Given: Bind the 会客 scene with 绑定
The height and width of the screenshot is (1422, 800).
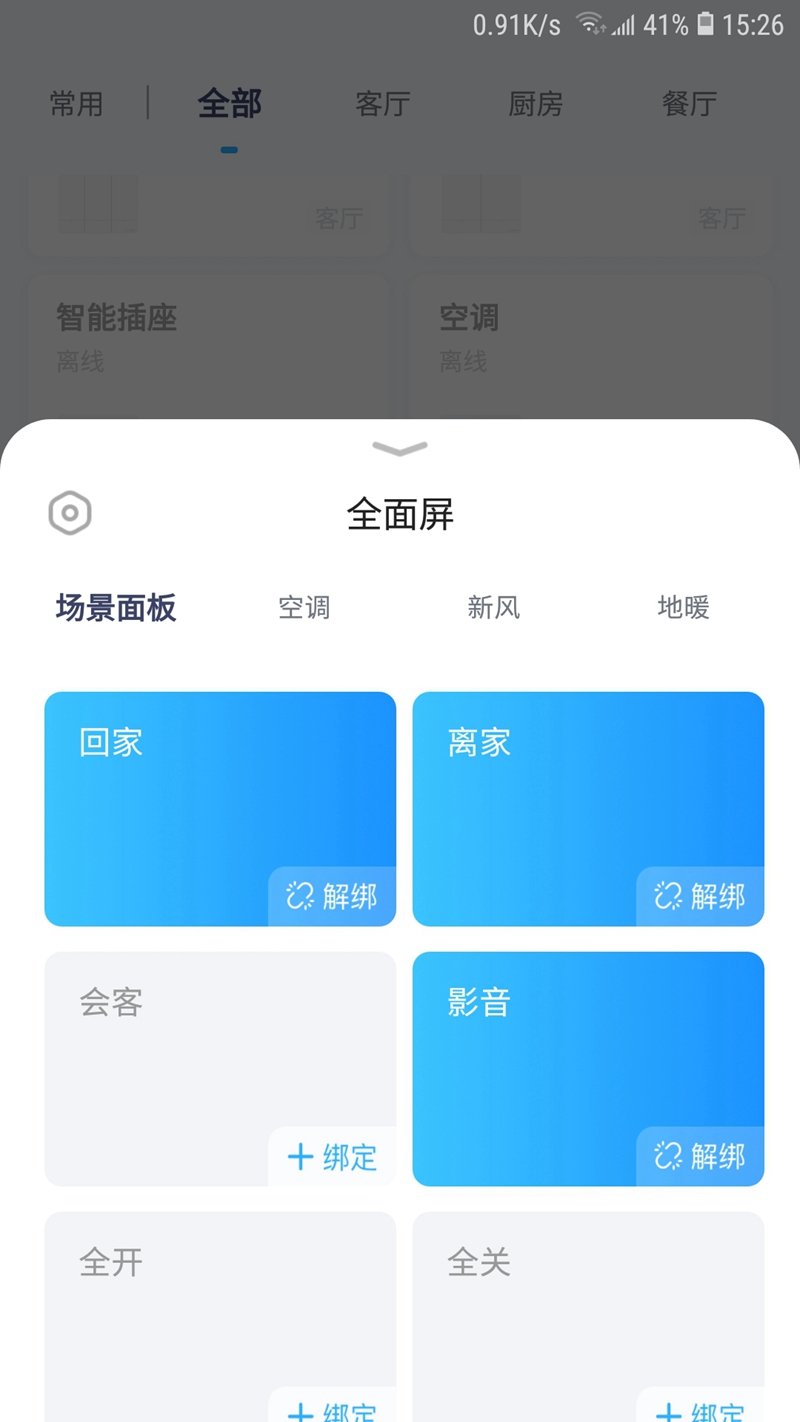Looking at the screenshot, I should tap(333, 1157).
